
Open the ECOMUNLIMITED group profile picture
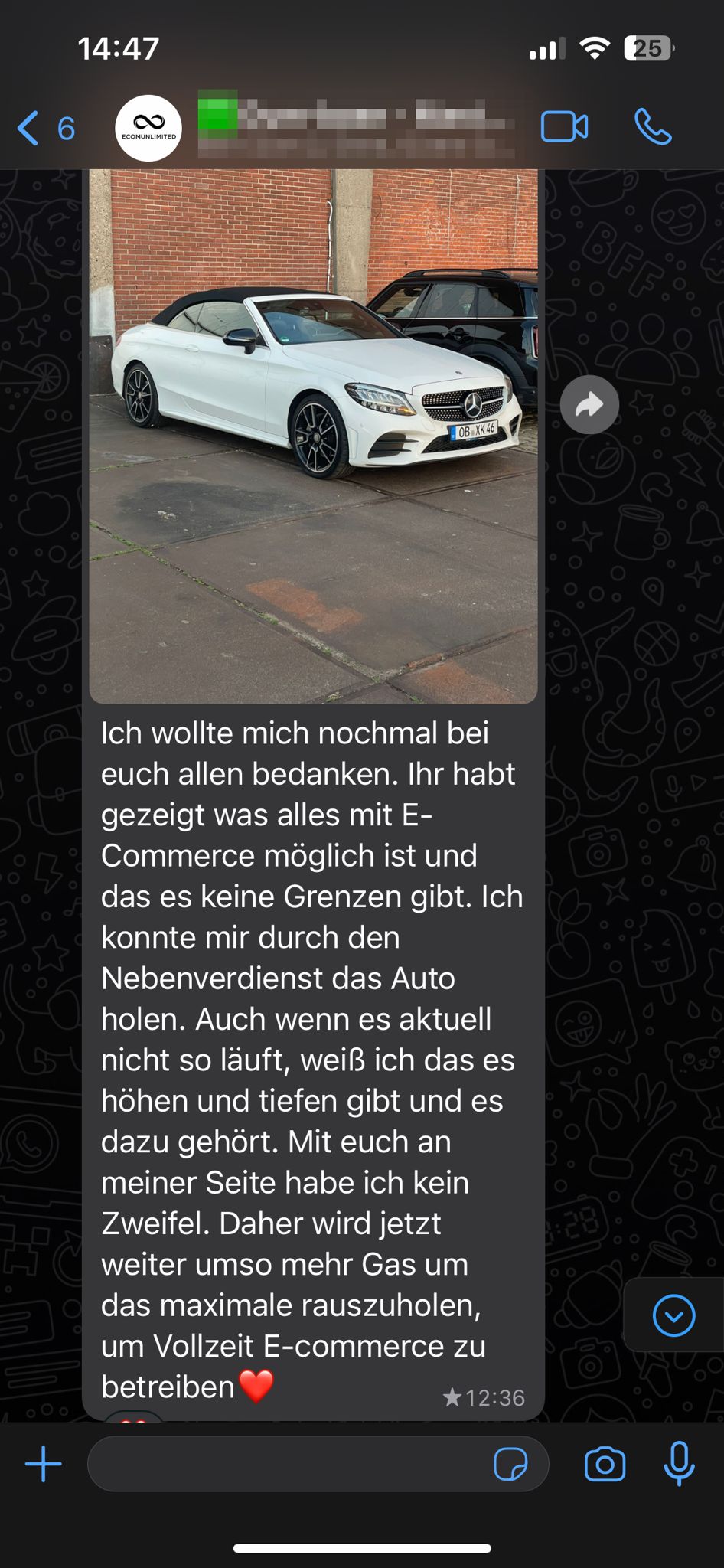click(x=148, y=128)
